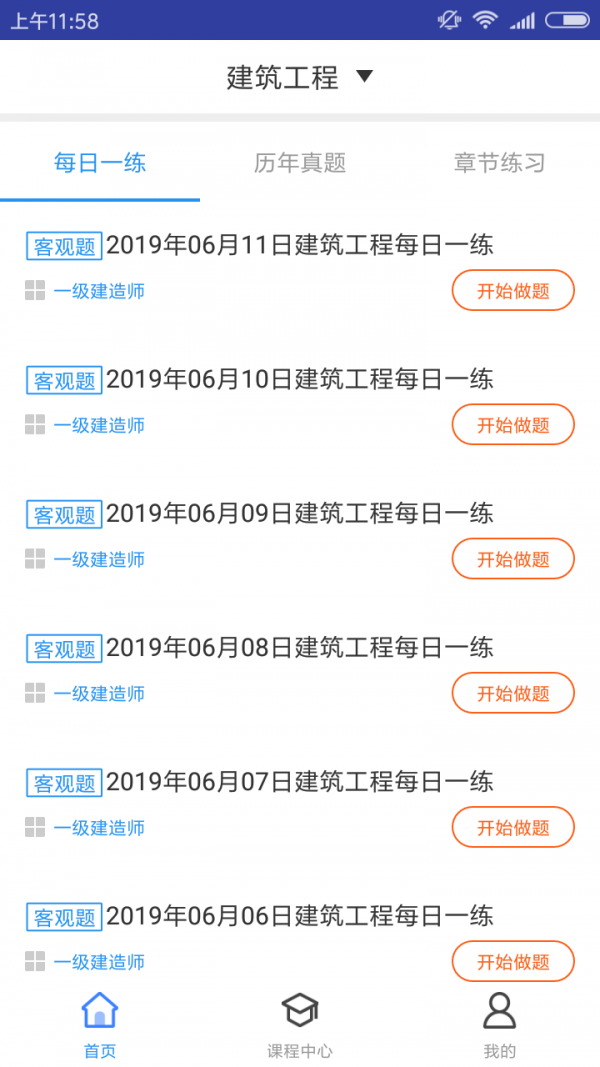
Task: Start 开始做题 for the 06月08日 practice
Action: (513, 693)
